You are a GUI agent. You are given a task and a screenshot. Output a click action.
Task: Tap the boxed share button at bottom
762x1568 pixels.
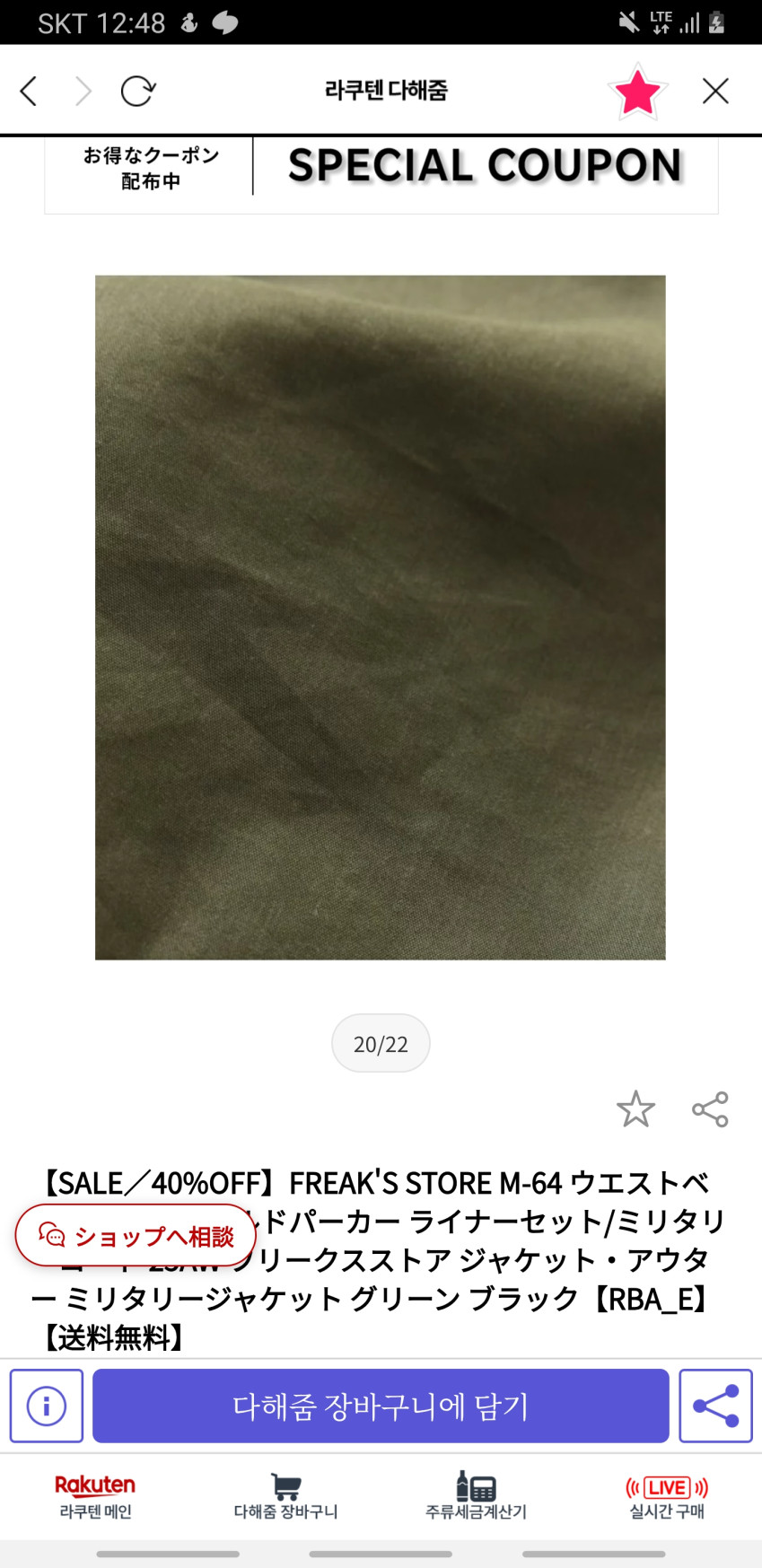click(715, 1406)
